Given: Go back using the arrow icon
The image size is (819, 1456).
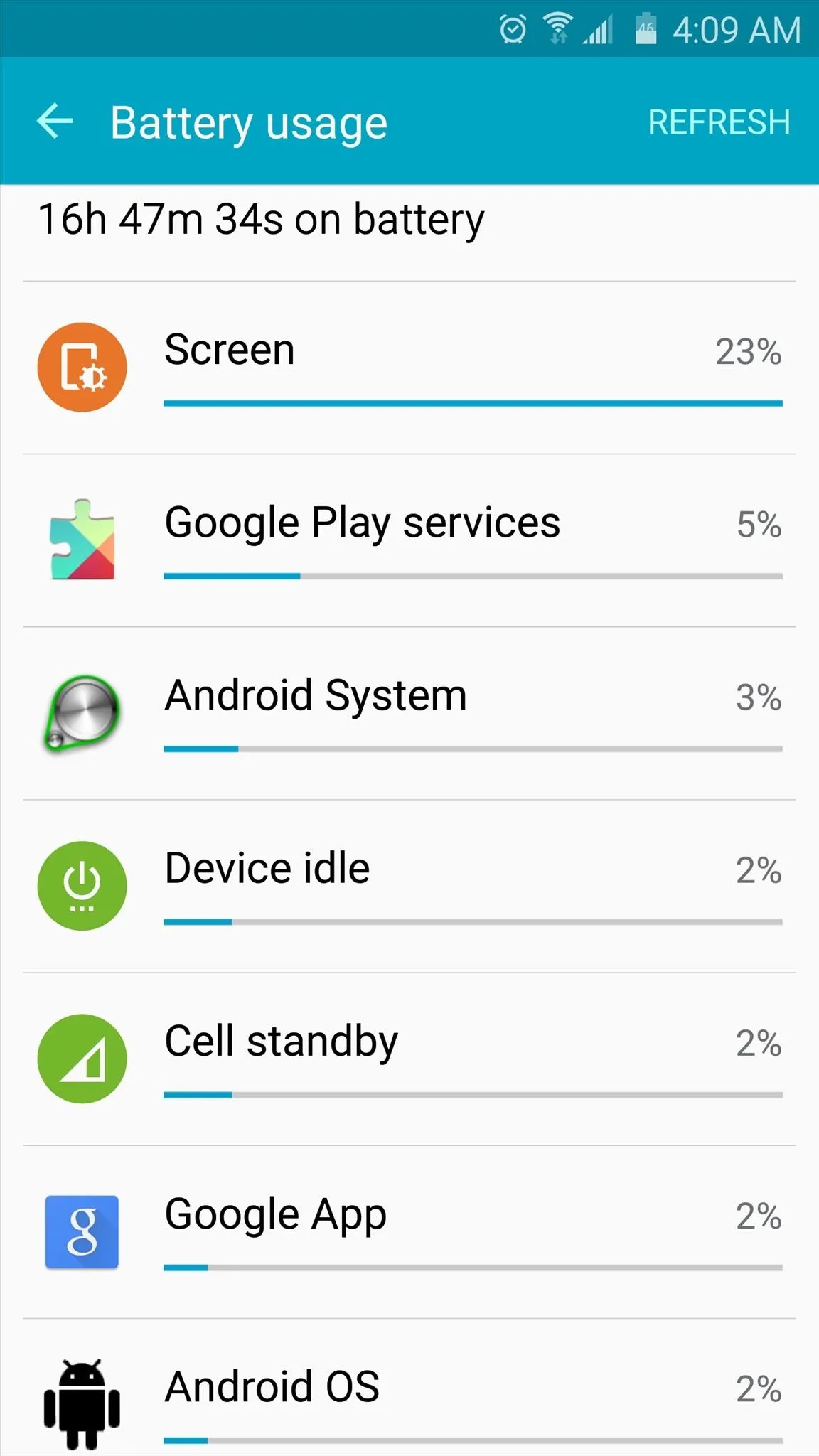Looking at the screenshot, I should [55, 121].
